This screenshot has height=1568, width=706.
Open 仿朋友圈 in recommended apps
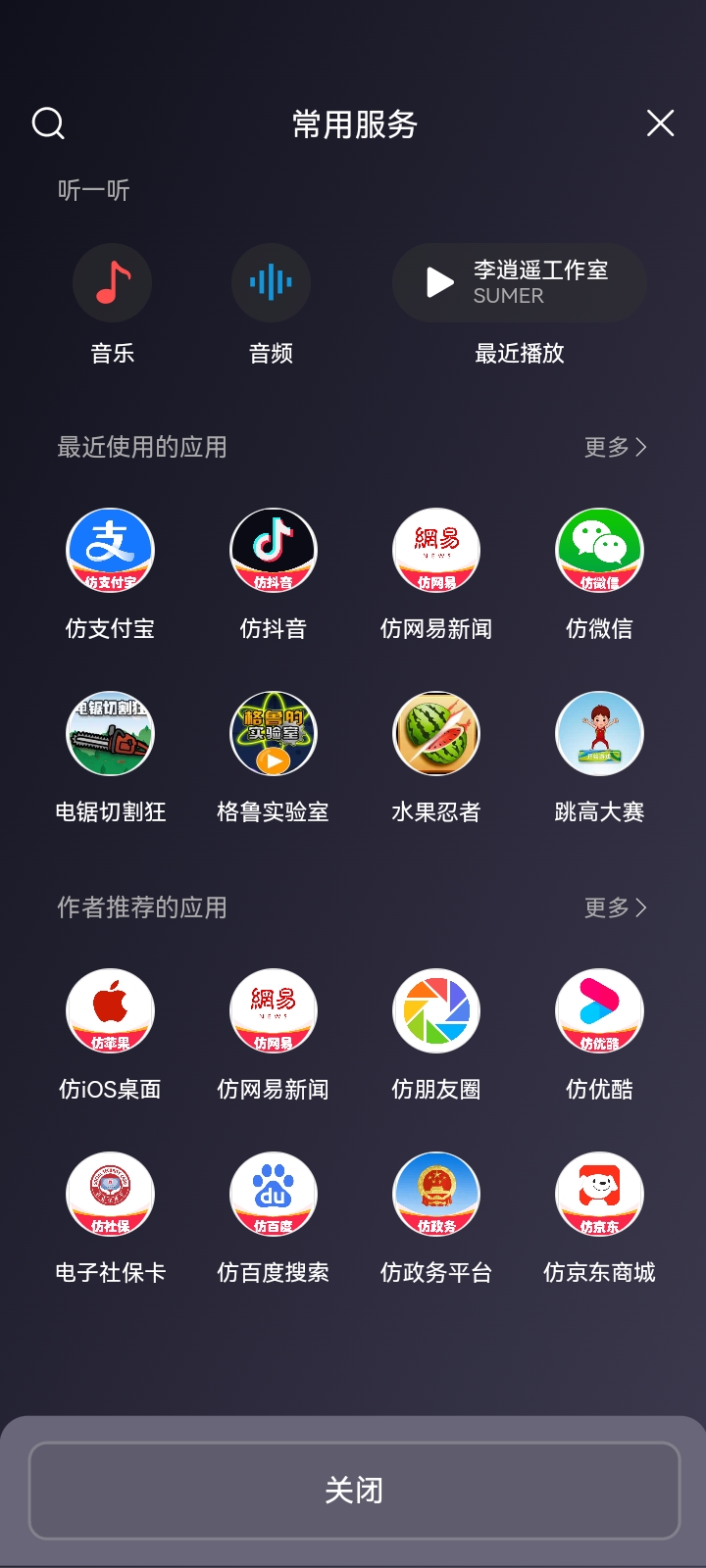pos(436,1011)
